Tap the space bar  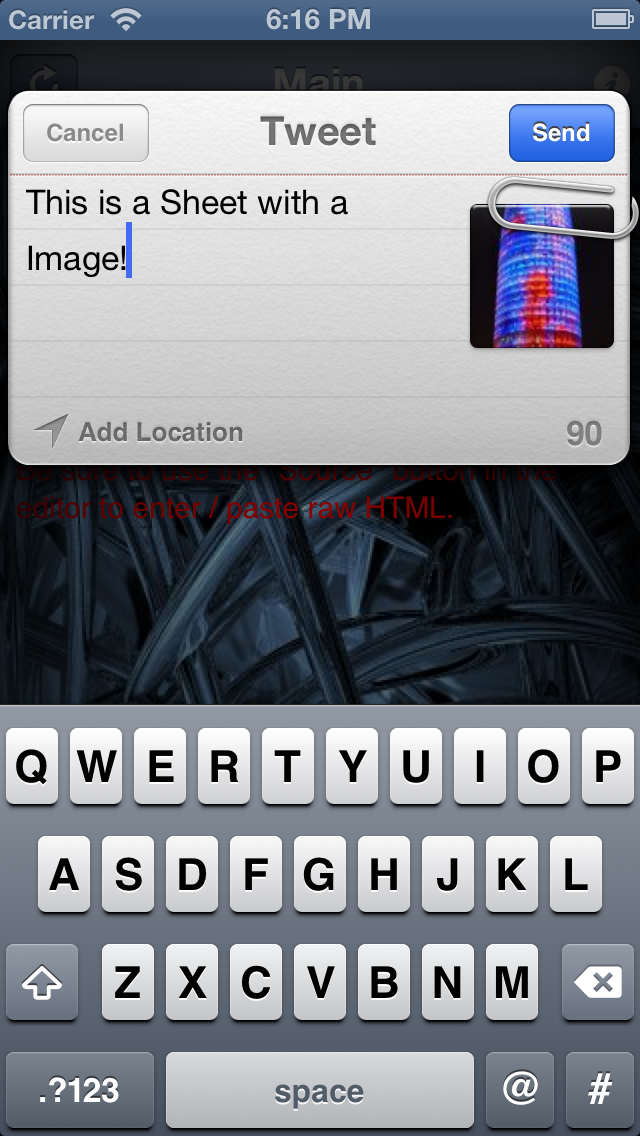point(319,1090)
